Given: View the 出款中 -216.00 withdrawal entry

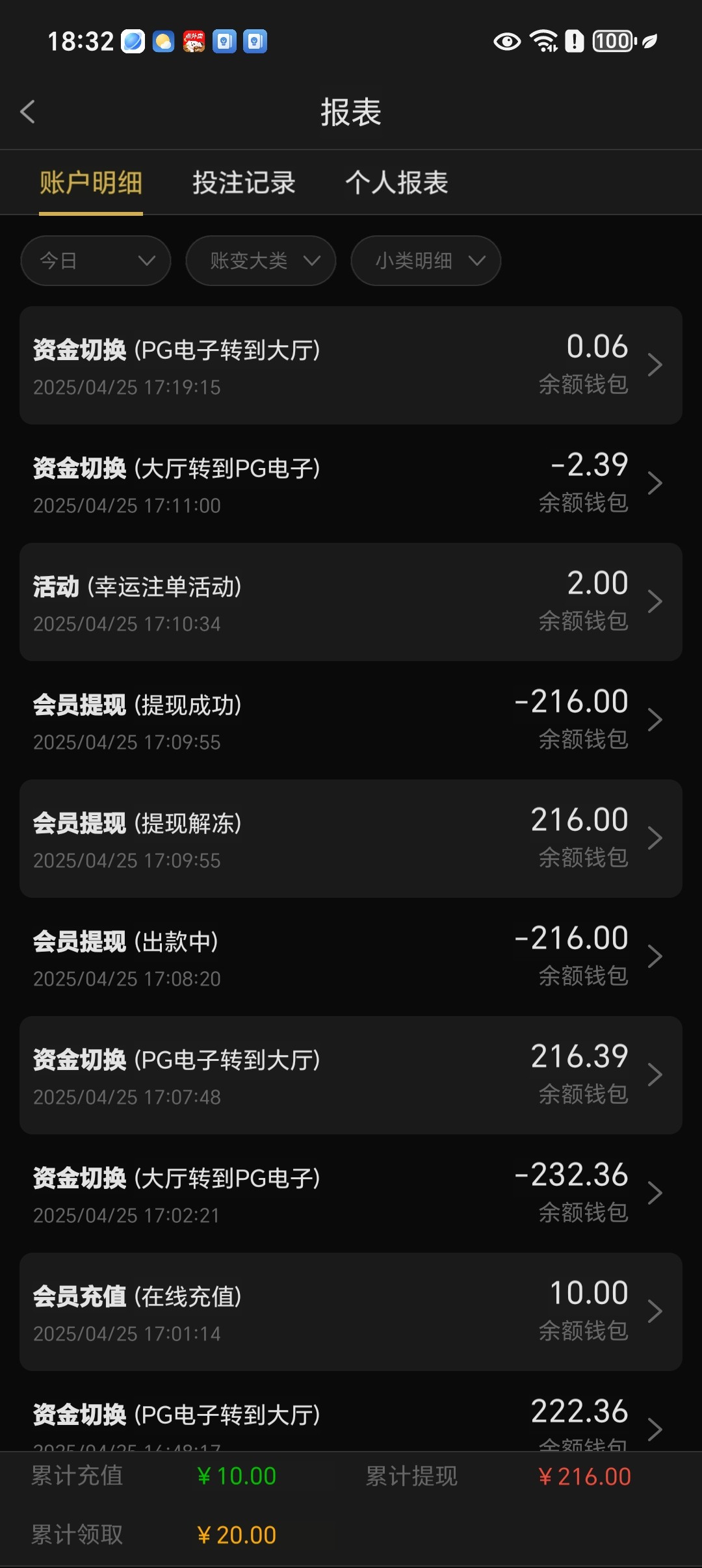Looking at the screenshot, I should [351, 957].
